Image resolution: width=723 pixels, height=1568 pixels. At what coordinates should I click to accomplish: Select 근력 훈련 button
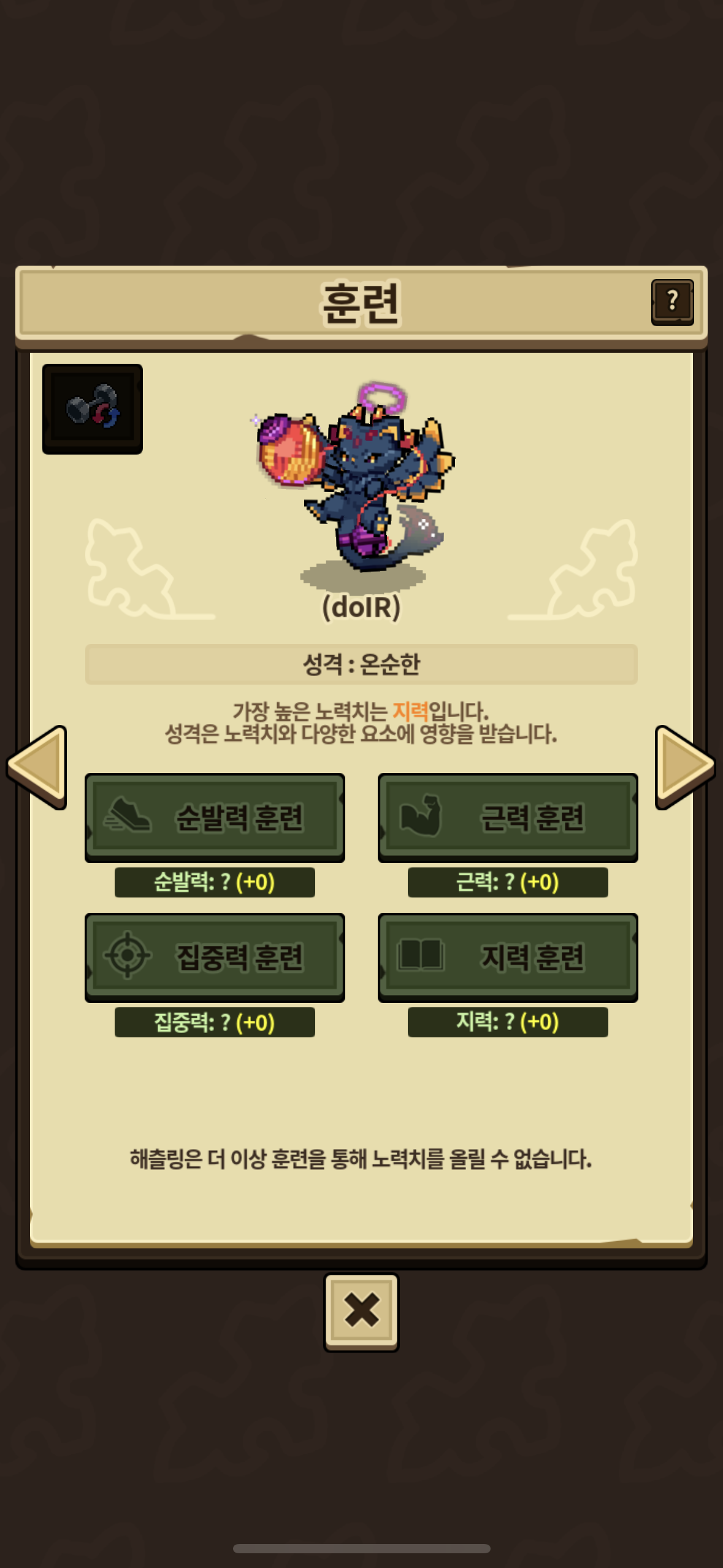tap(508, 817)
